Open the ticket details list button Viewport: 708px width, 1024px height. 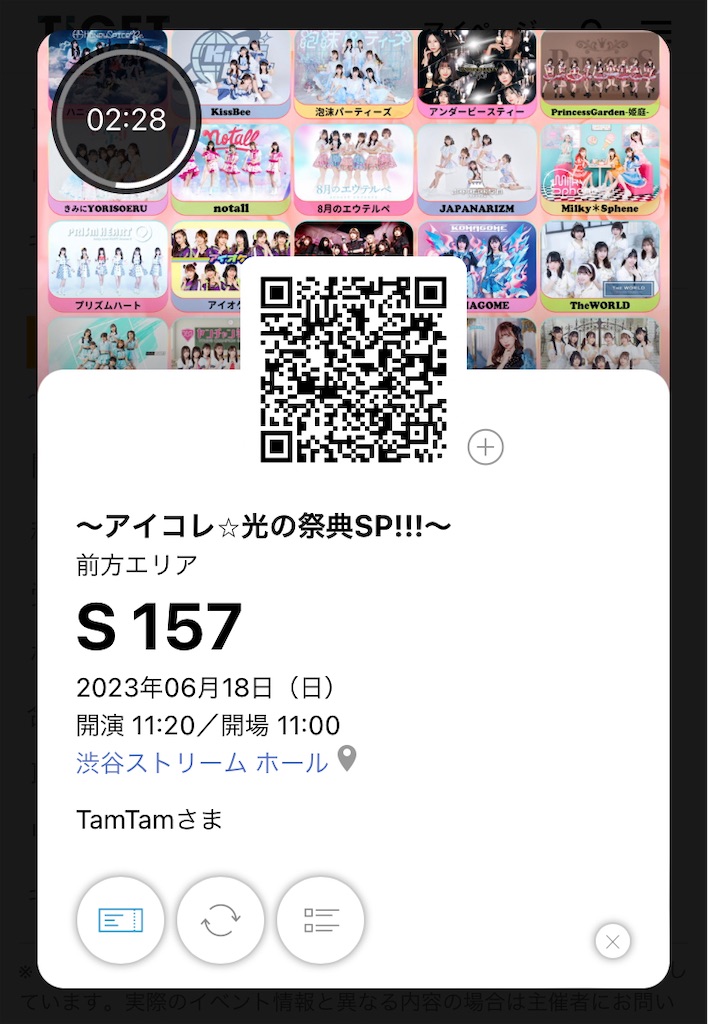click(321, 920)
